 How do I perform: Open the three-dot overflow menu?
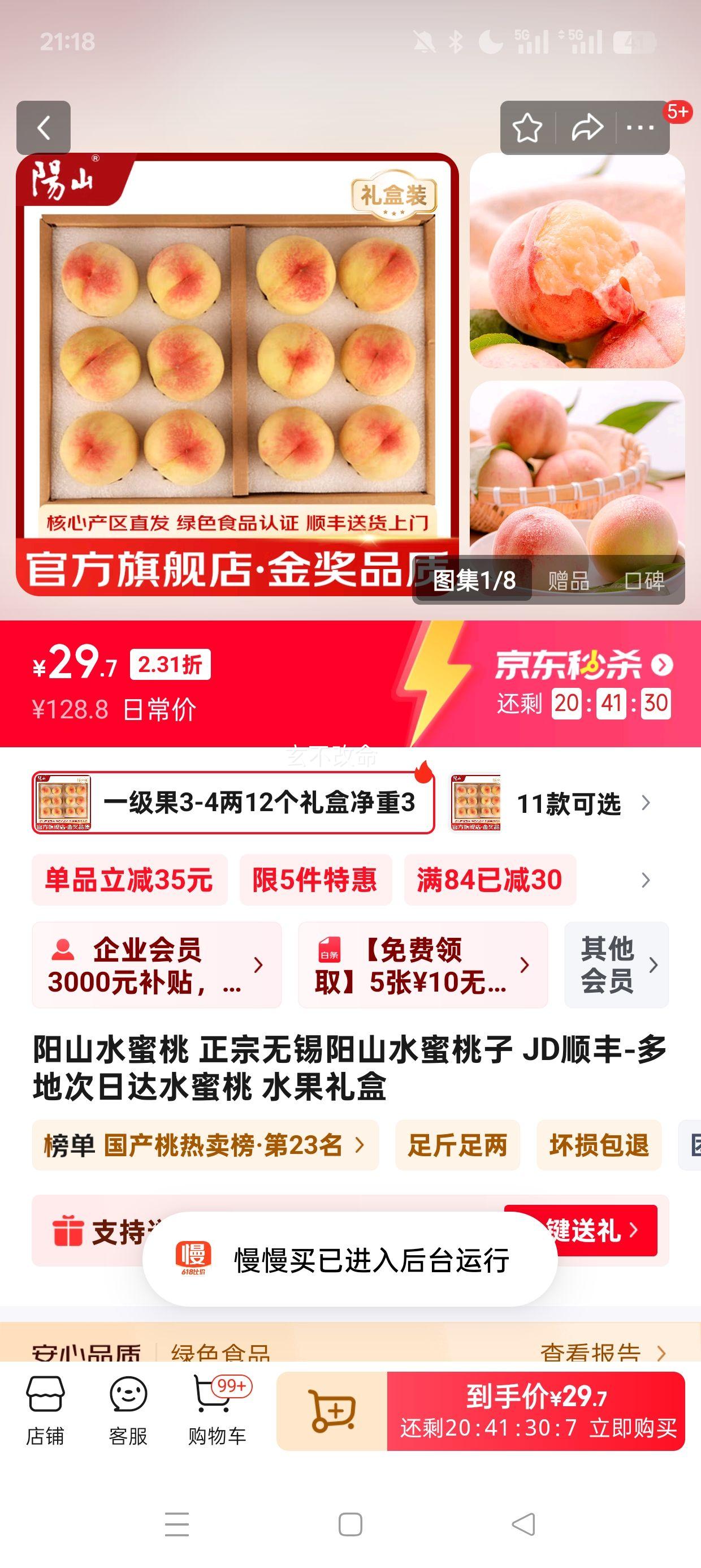640,128
